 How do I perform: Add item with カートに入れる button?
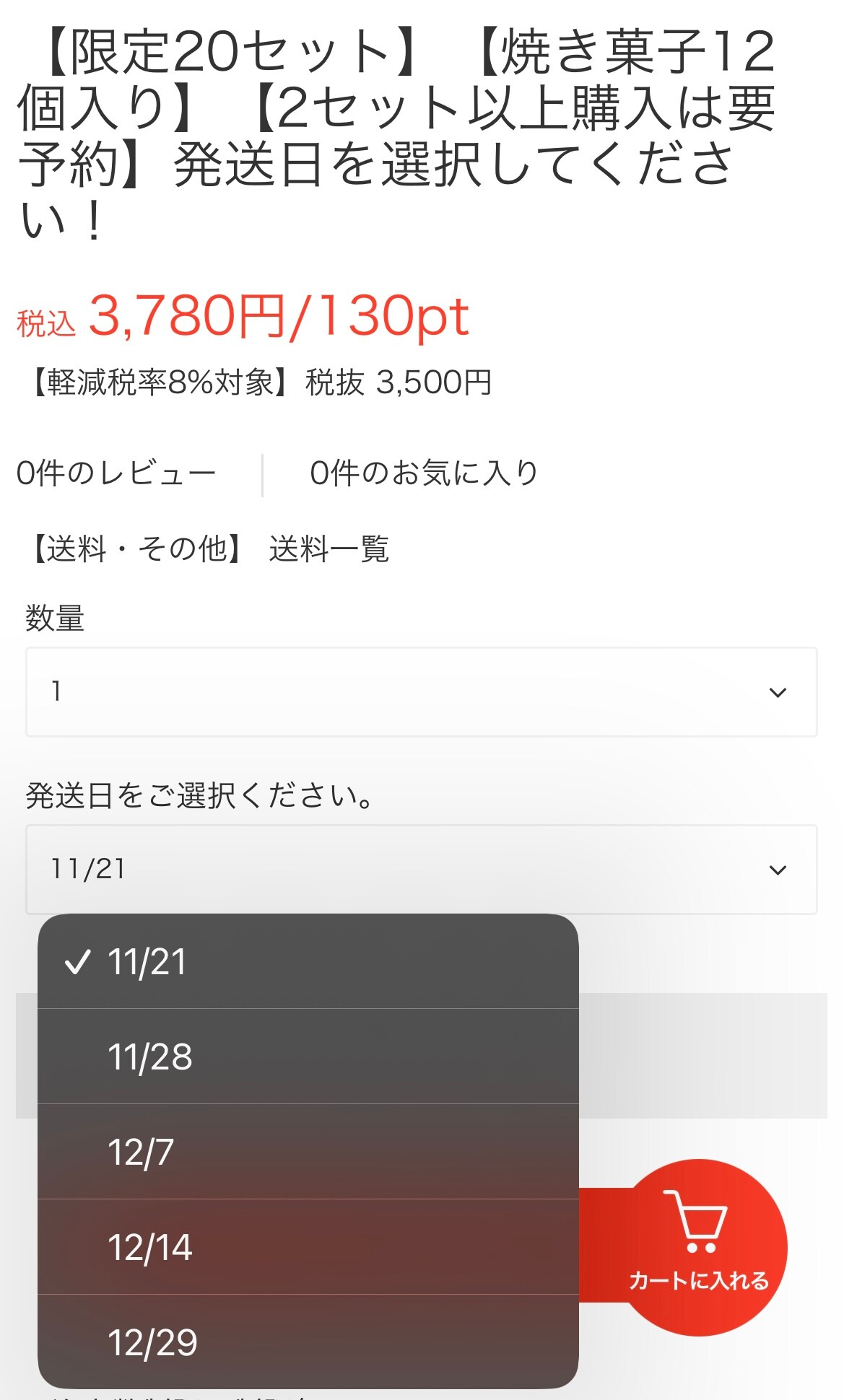698,1248
